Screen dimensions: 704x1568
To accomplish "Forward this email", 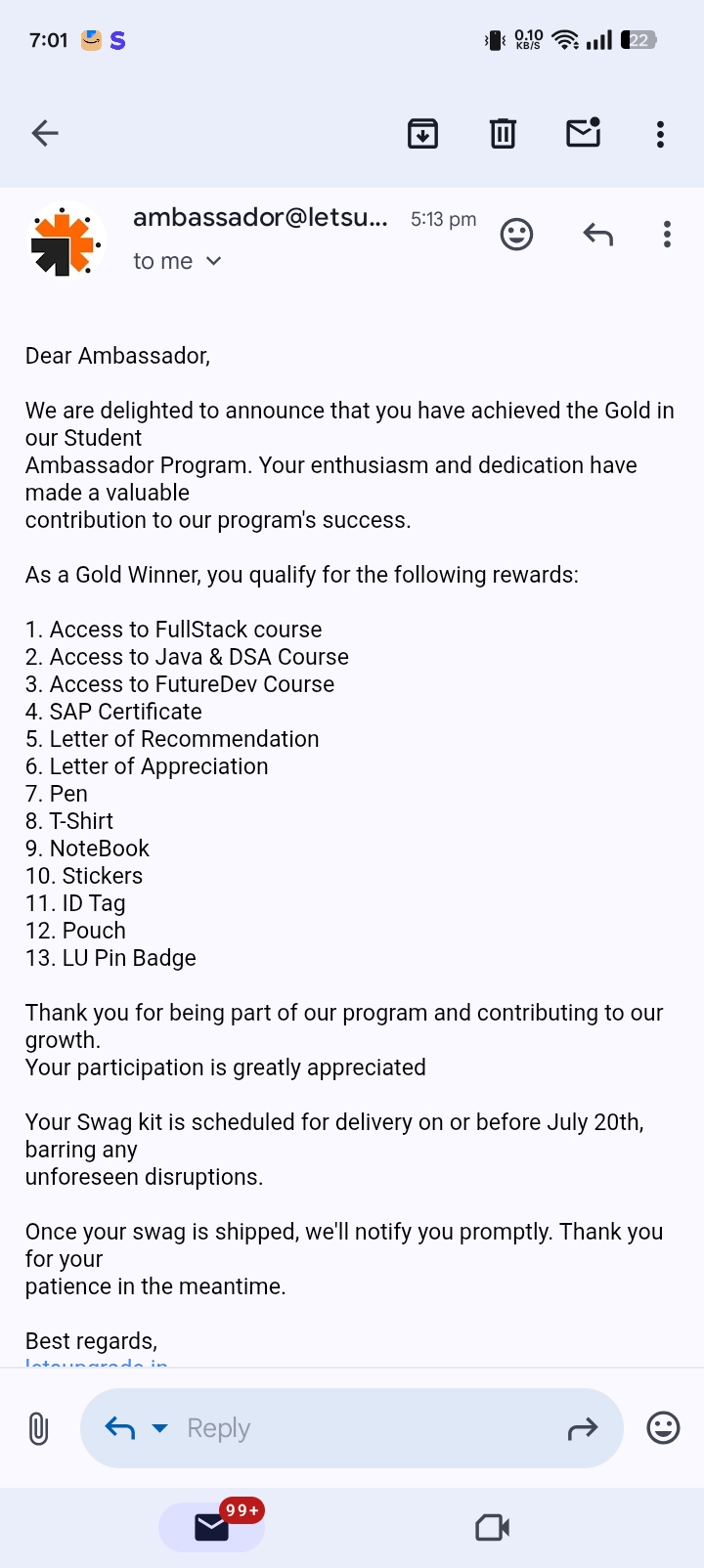I will coord(582,1429).
